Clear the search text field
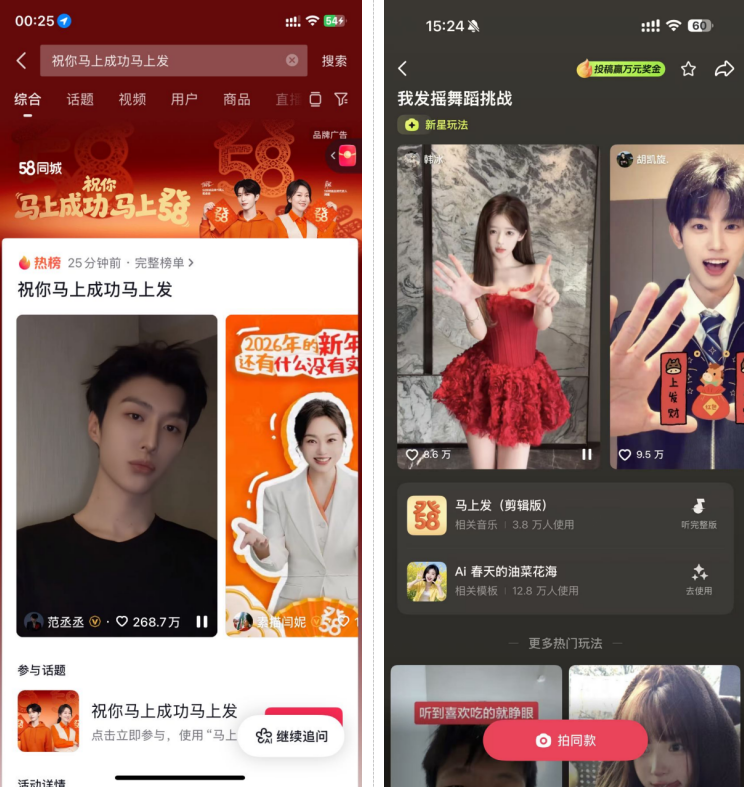This screenshot has width=744, height=787. (292, 61)
